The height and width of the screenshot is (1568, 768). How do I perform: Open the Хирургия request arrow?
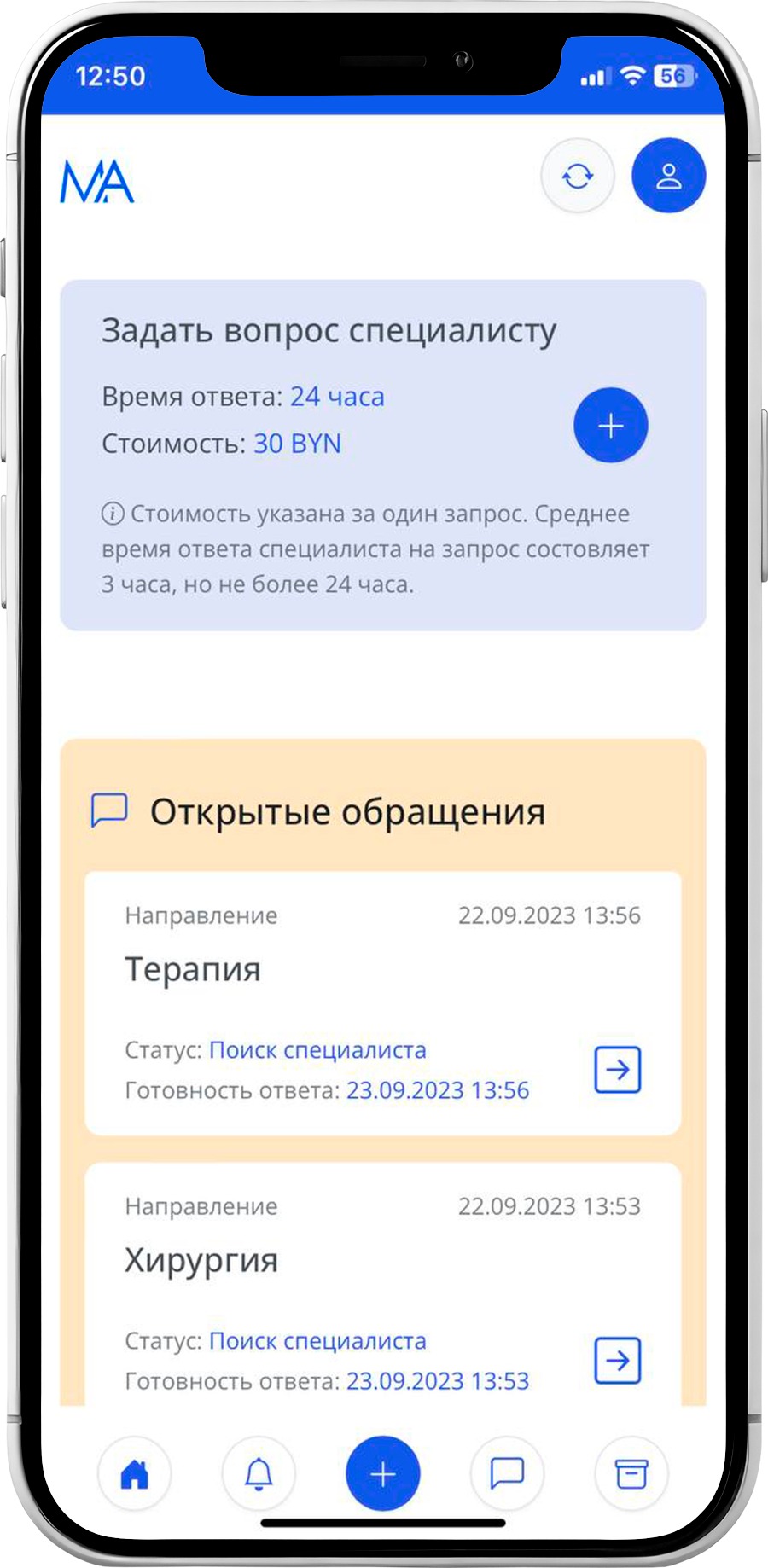[x=617, y=1360]
